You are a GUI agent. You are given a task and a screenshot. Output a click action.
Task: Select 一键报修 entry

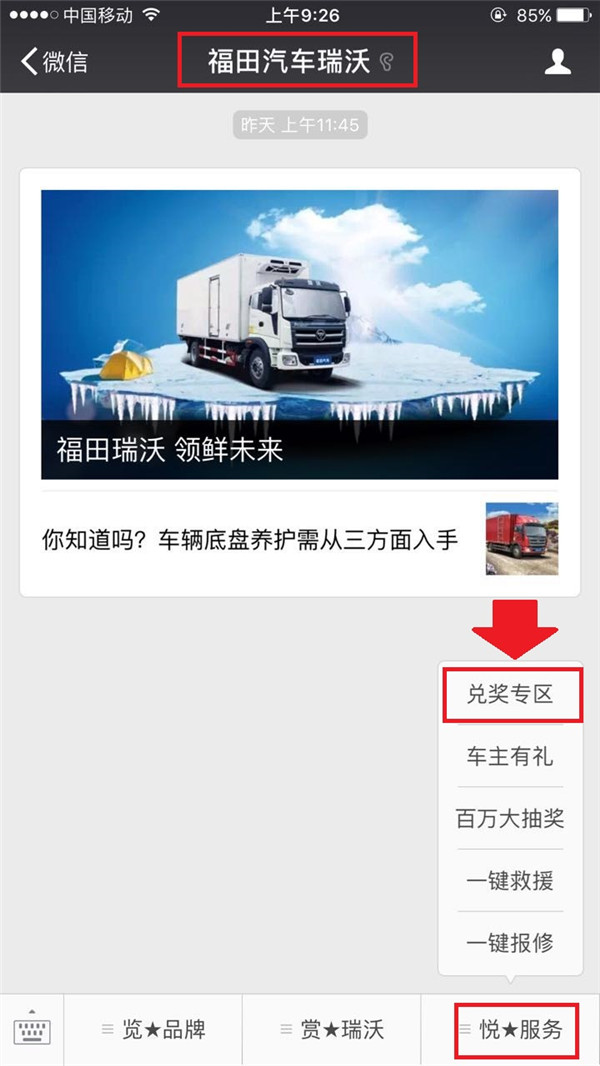click(510, 942)
